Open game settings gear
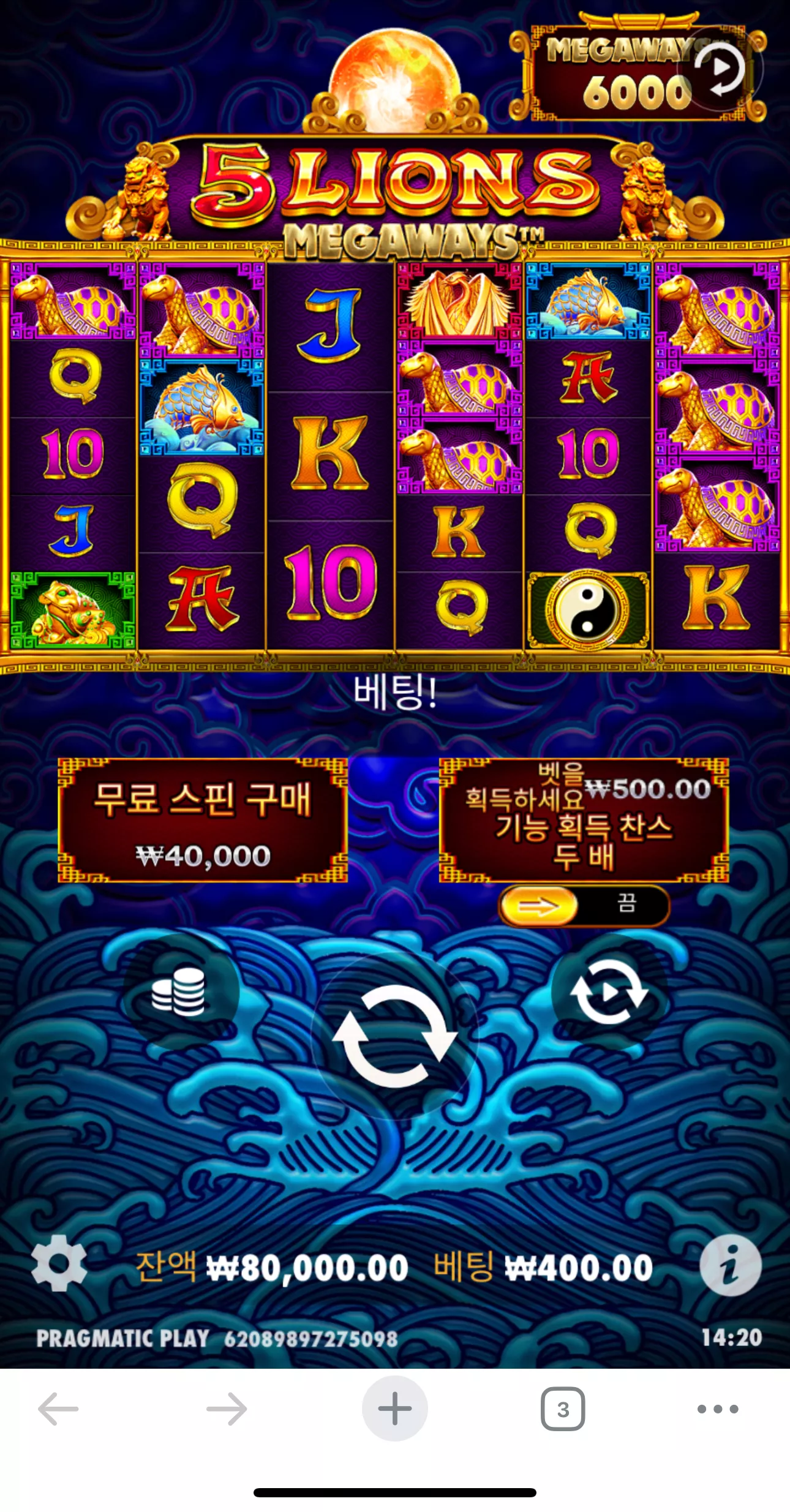Screen dimensions: 790x1512 59,1263
